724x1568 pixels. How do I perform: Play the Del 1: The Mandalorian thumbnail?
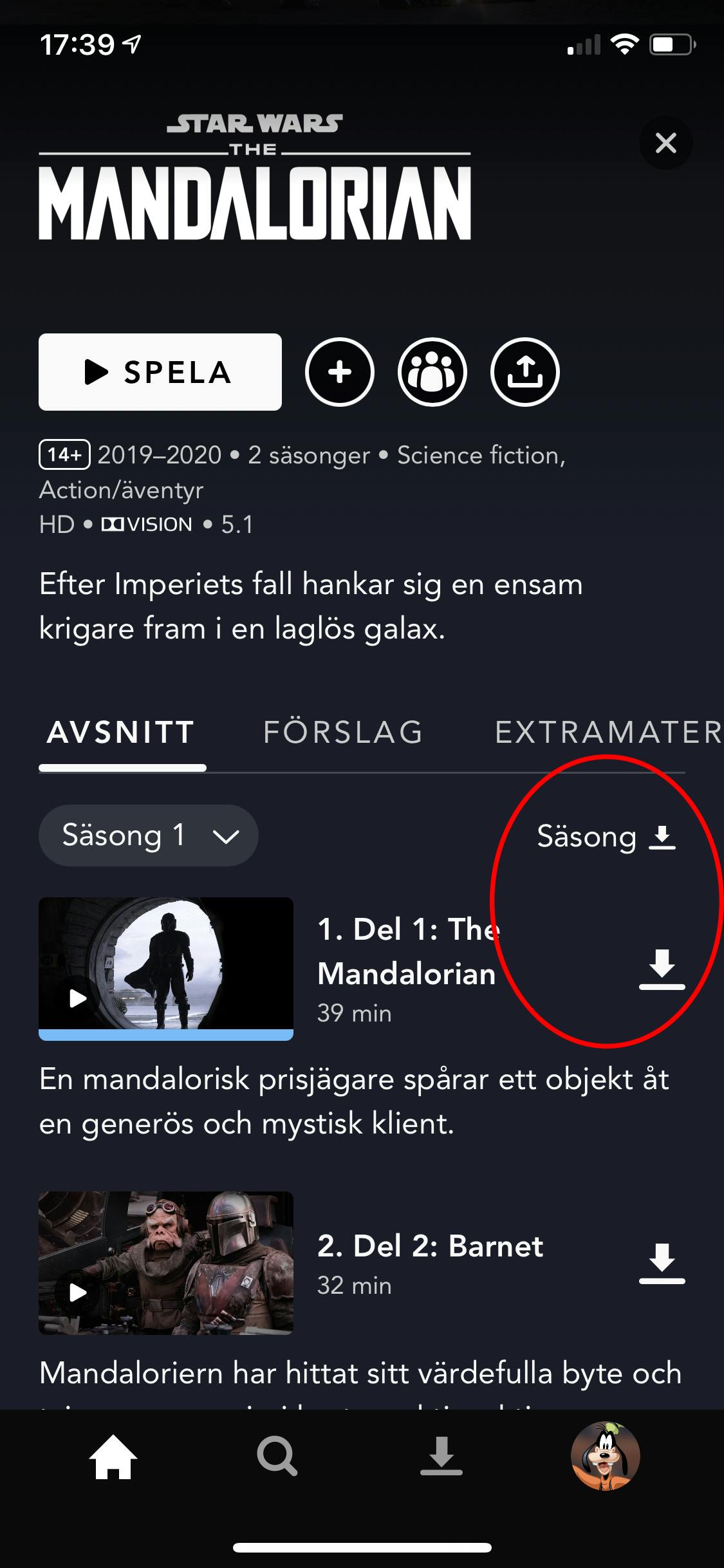(166, 968)
